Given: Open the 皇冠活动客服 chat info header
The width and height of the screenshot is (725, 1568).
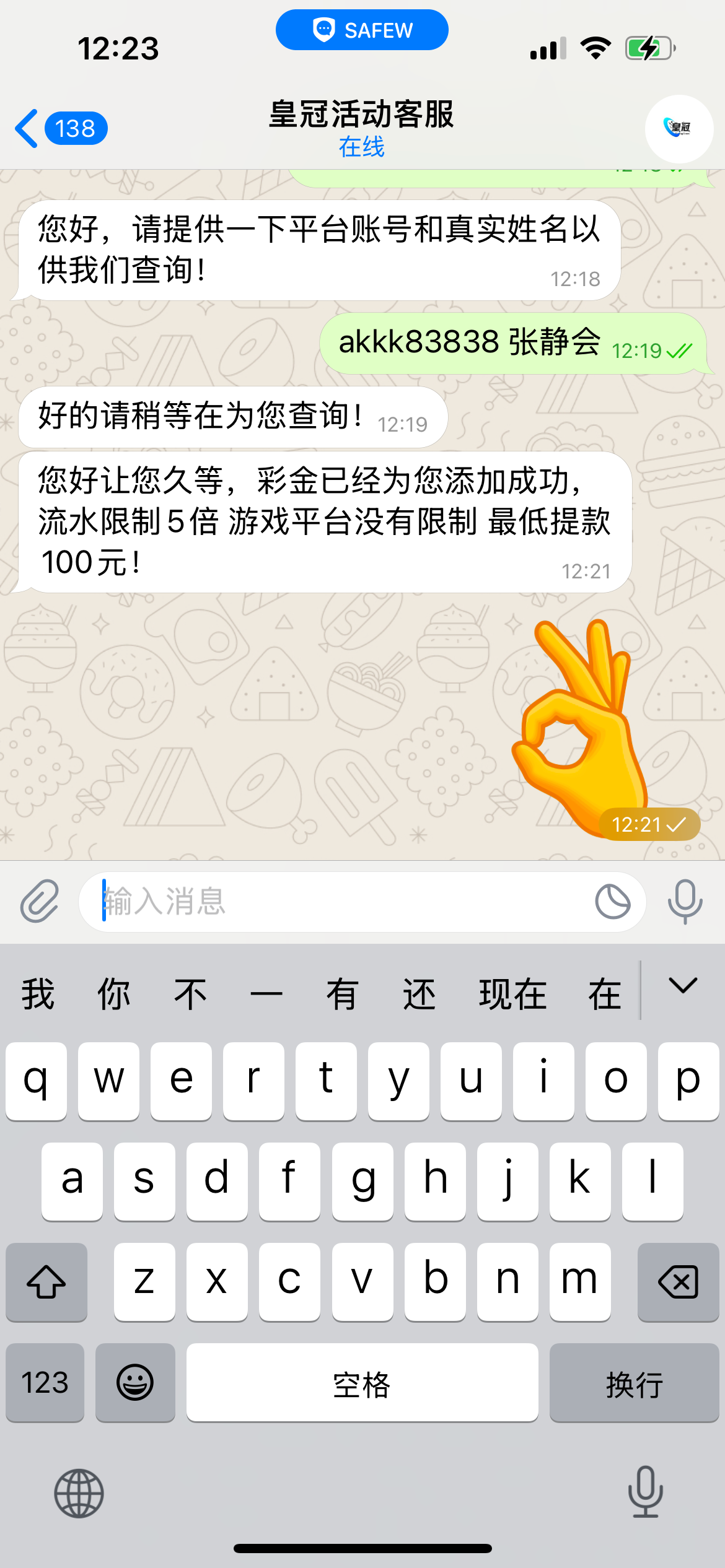Looking at the screenshot, I should (x=362, y=128).
